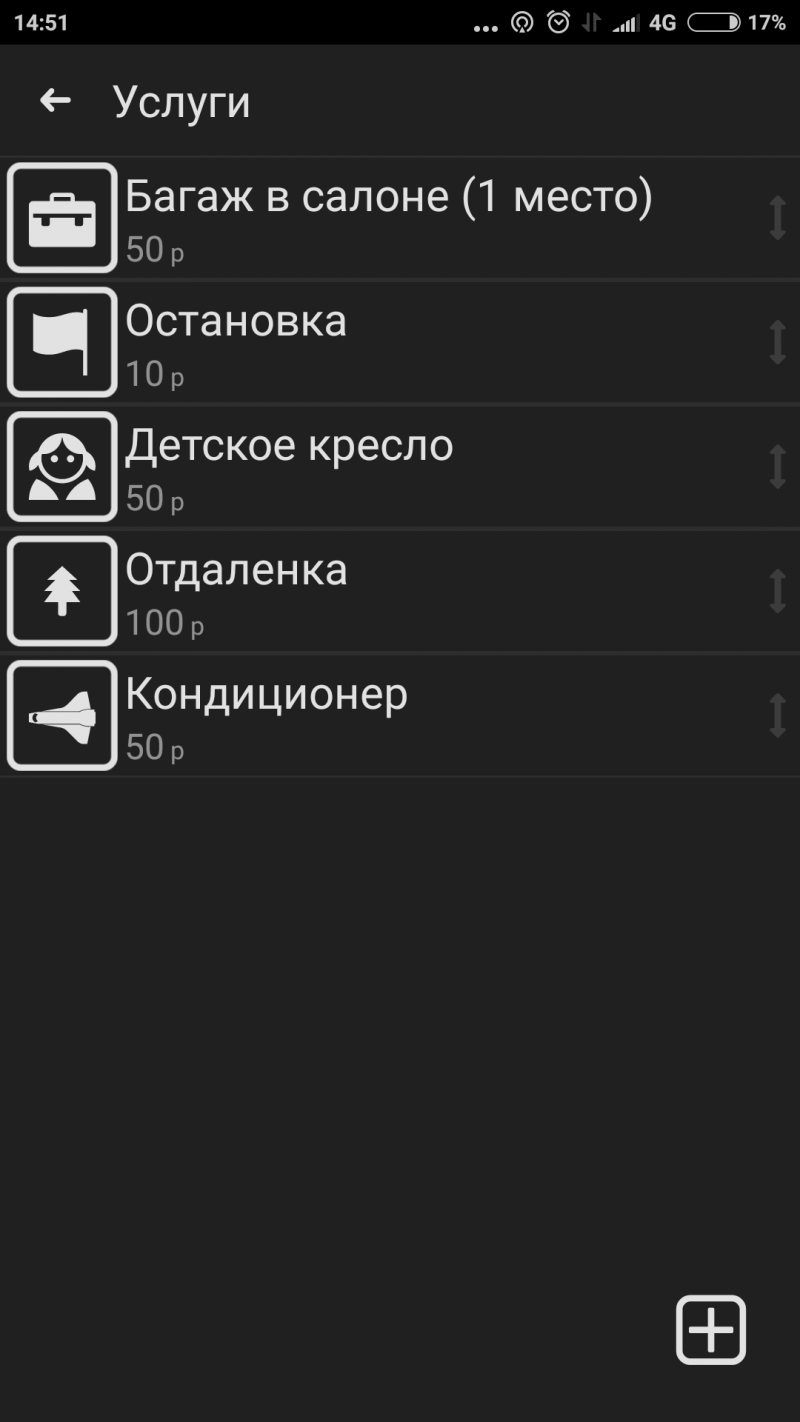Go back from the Услуги screen
Viewport: 800px width, 1422px height.
(x=55, y=100)
